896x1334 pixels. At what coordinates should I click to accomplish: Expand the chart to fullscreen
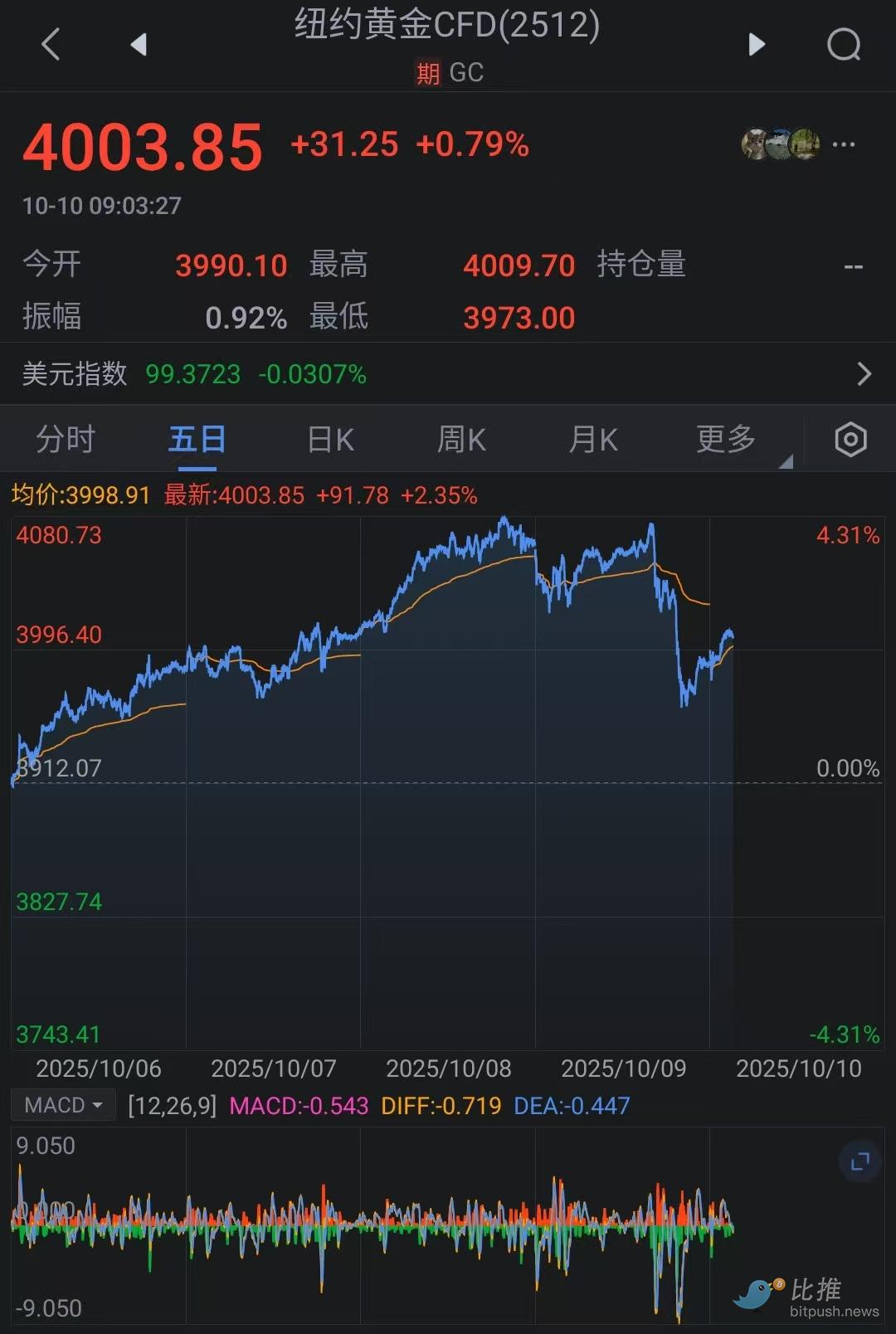pyautogui.click(x=859, y=1161)
